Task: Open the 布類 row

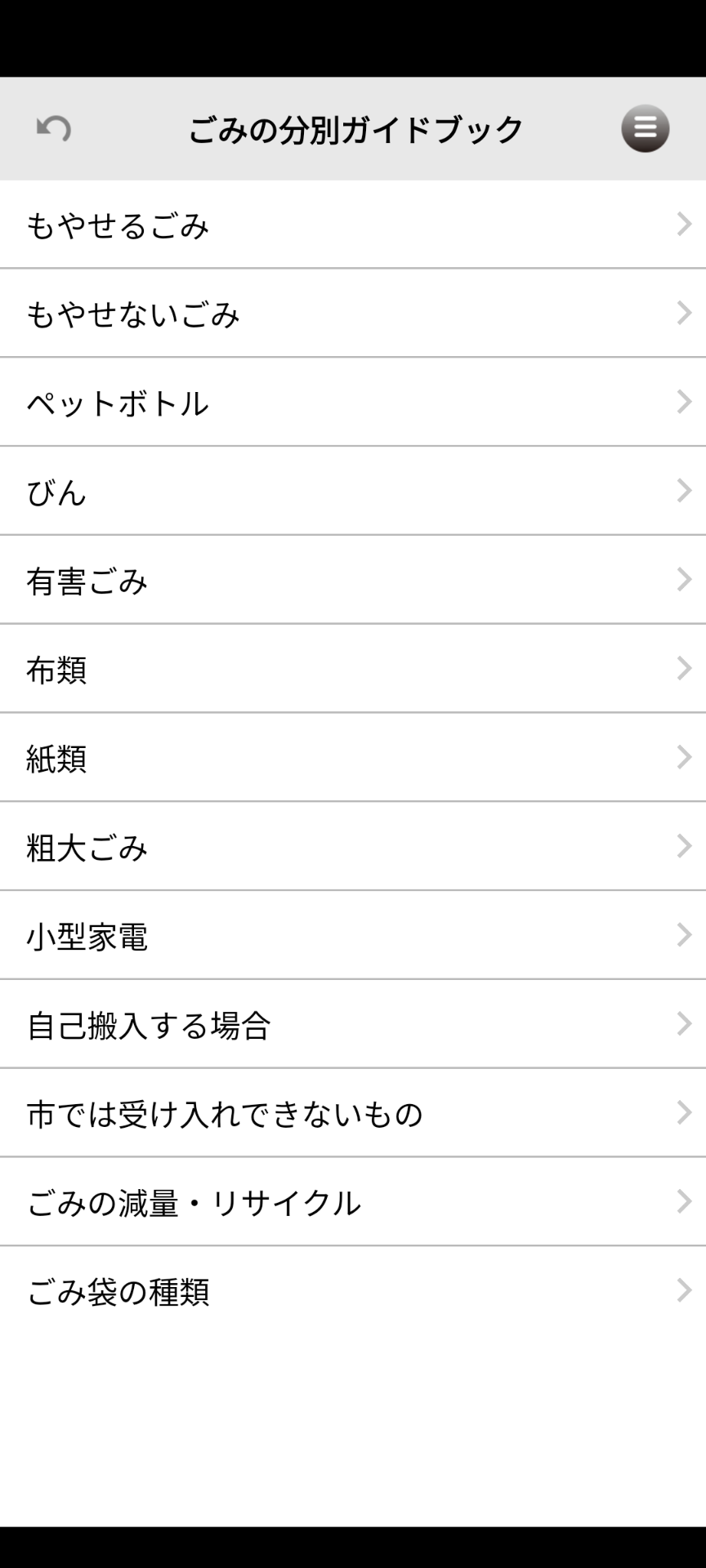Action: click(353, 669)
